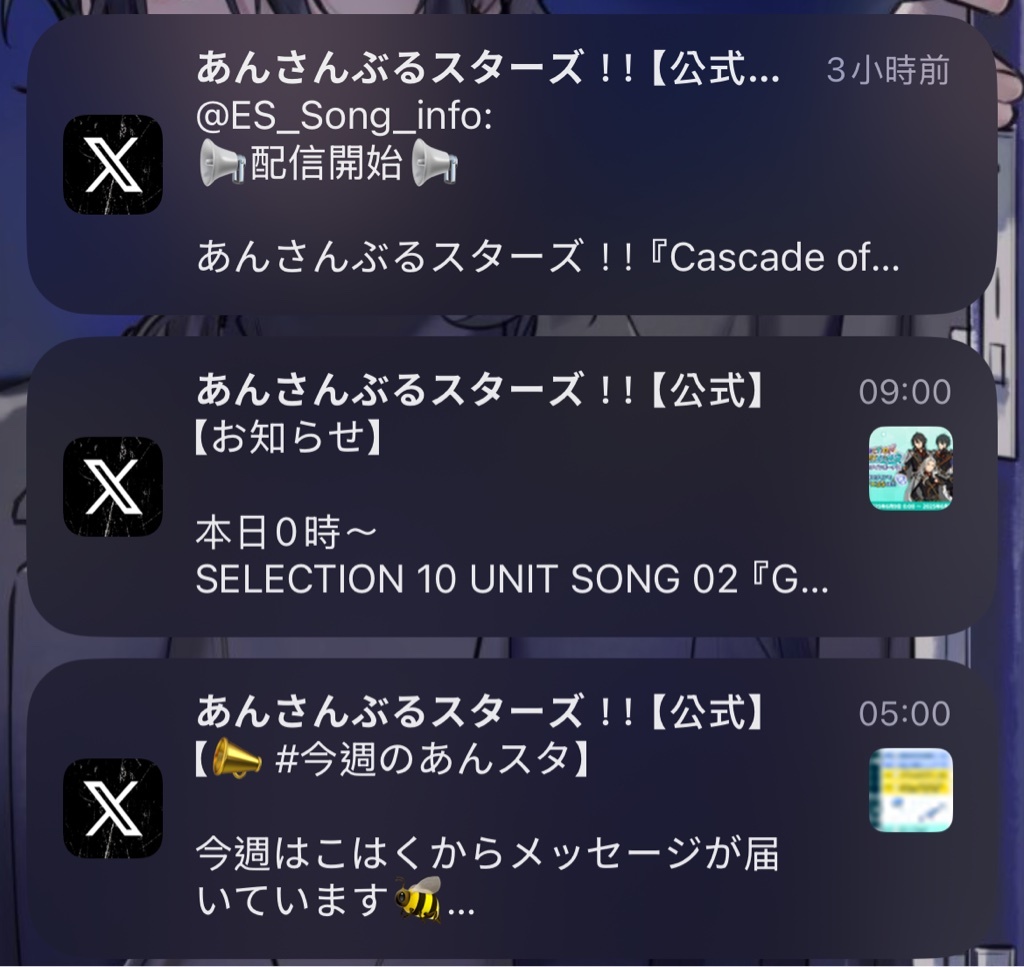
Task: Open the 配信開始 notification from @ES_Song_info
Action: [x=510, y=165]
